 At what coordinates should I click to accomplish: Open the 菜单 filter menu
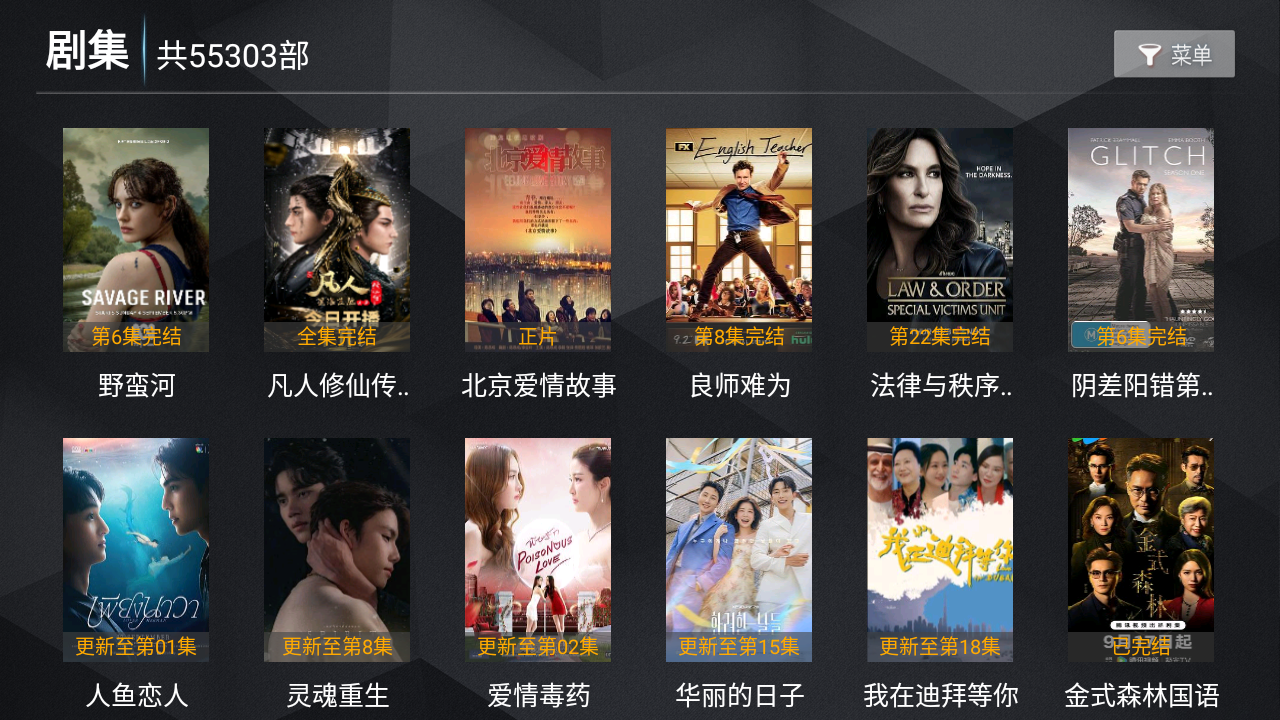(1174, 54)
